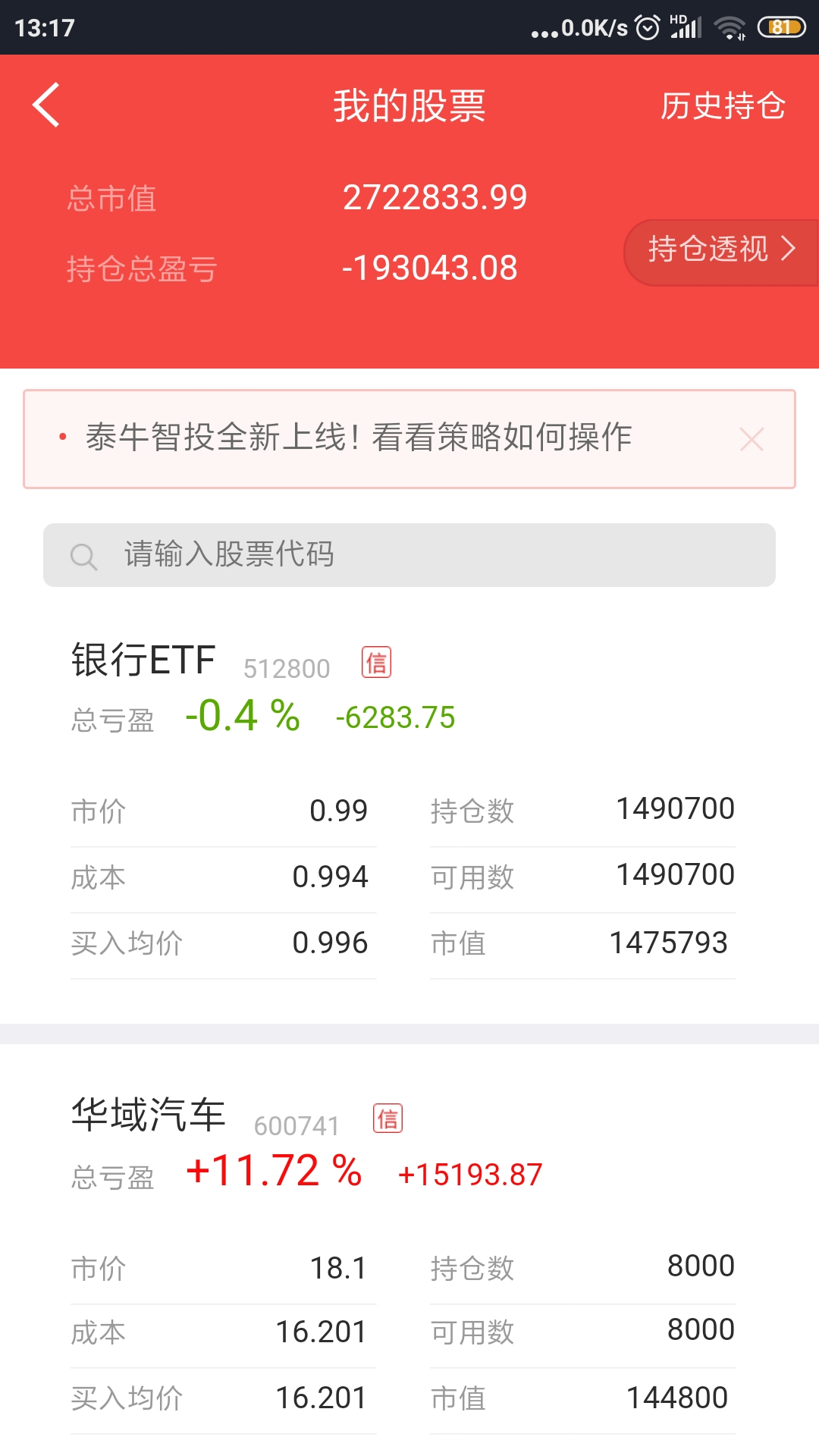Screen dimensions: 819x1456
Task: Open 历史持仓 history positions
Action: (x=722, y=105)
